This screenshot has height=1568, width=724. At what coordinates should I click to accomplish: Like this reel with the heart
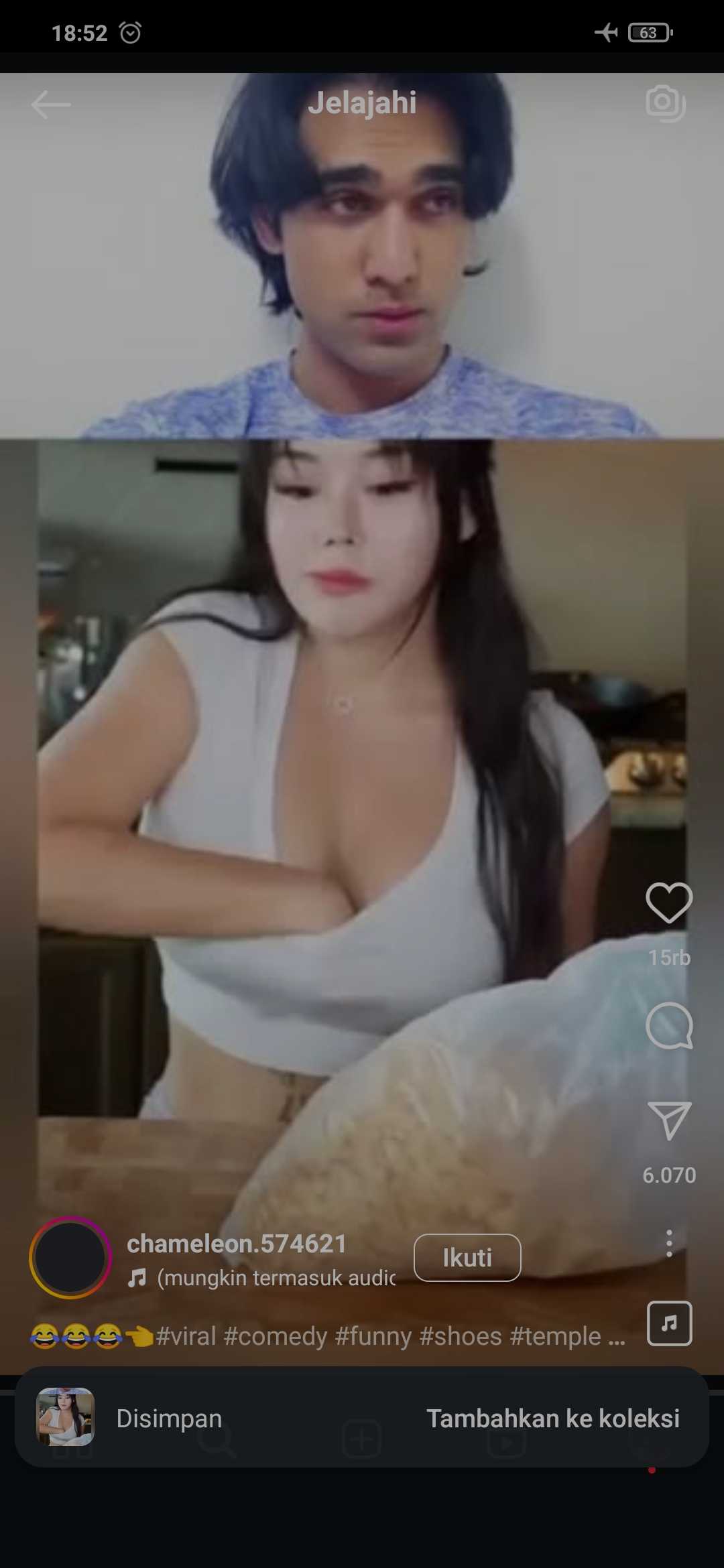click(x=668, y=903)
